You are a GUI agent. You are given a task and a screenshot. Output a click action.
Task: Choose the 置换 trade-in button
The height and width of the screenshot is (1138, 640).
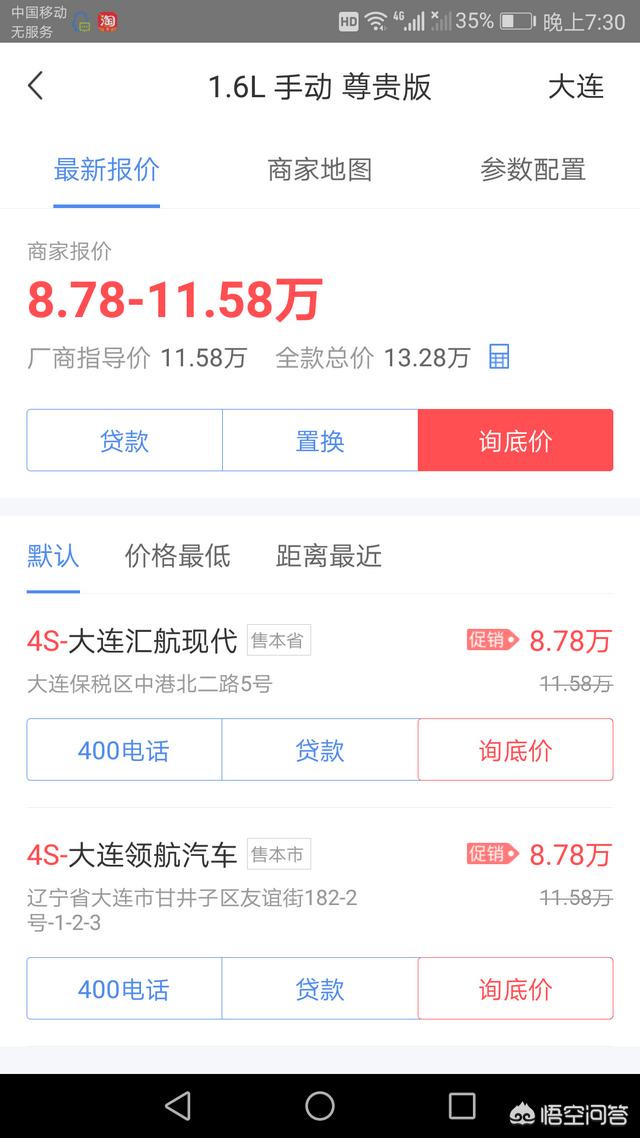[320, 441]
